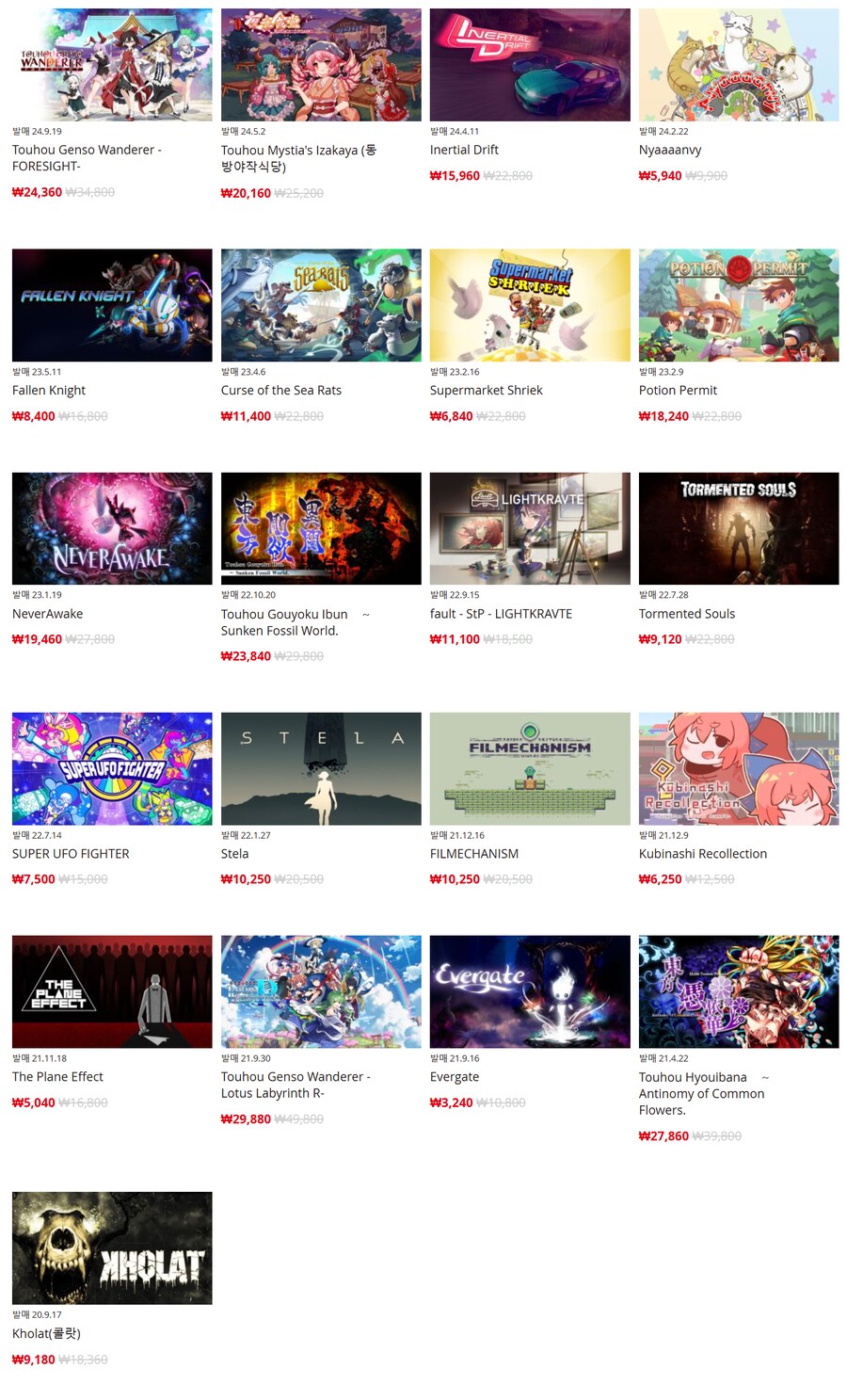View the Inertial Drift game

(530, 65)
